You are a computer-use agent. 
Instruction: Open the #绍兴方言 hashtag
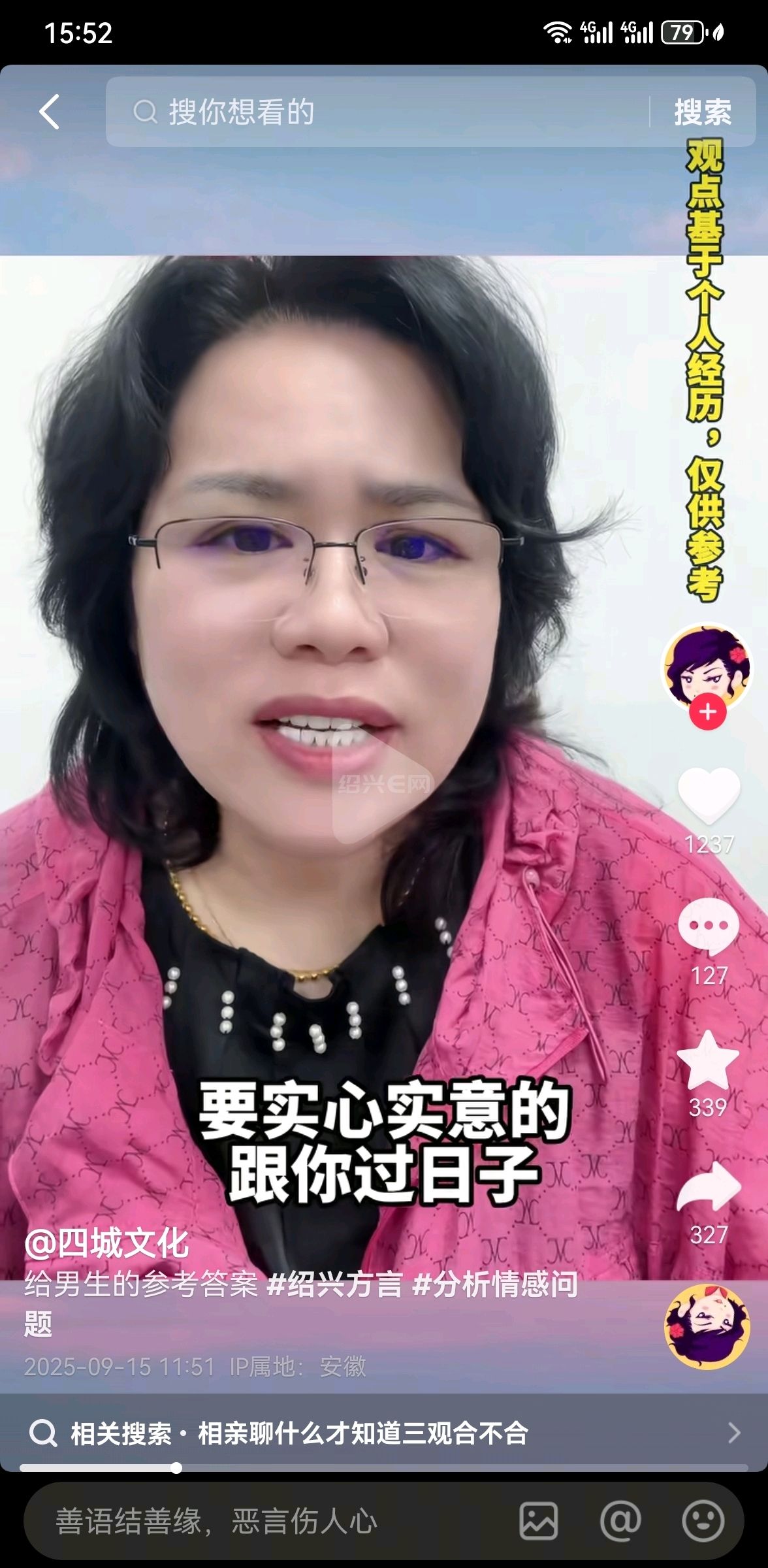coord(335,1284)
